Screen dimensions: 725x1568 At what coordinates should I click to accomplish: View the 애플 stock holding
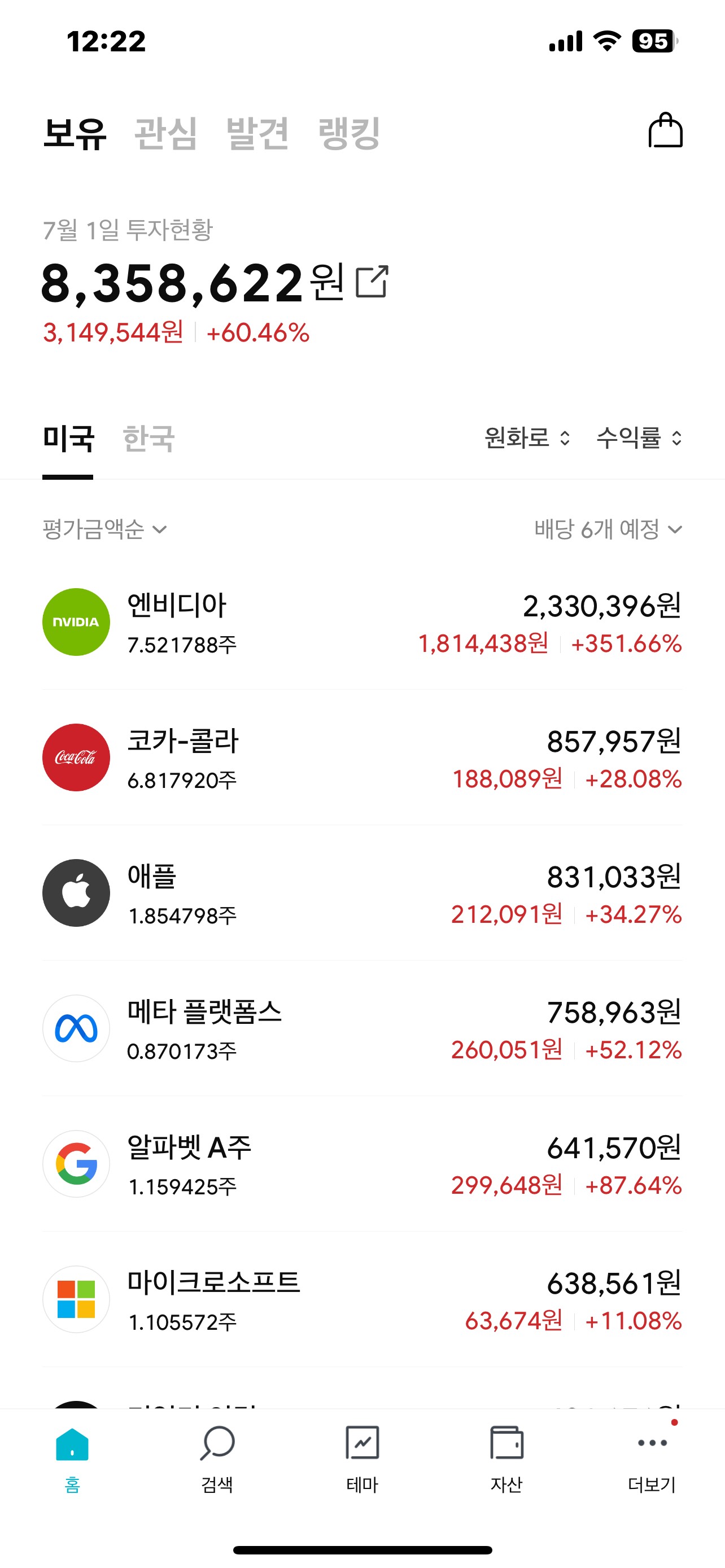pyautogui.click(x=362, y=893)
